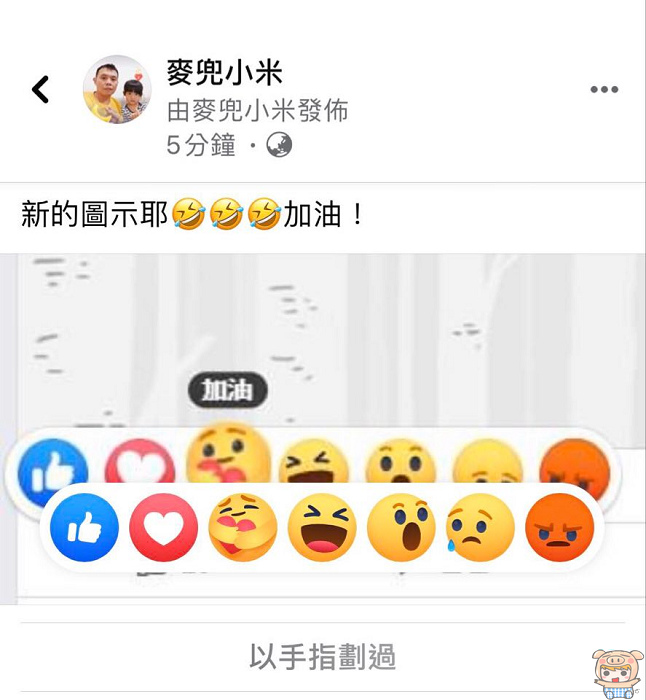React with the red heart Love
Screen dimensions: 646x700
pyautogui.click(x=164, y=528)
